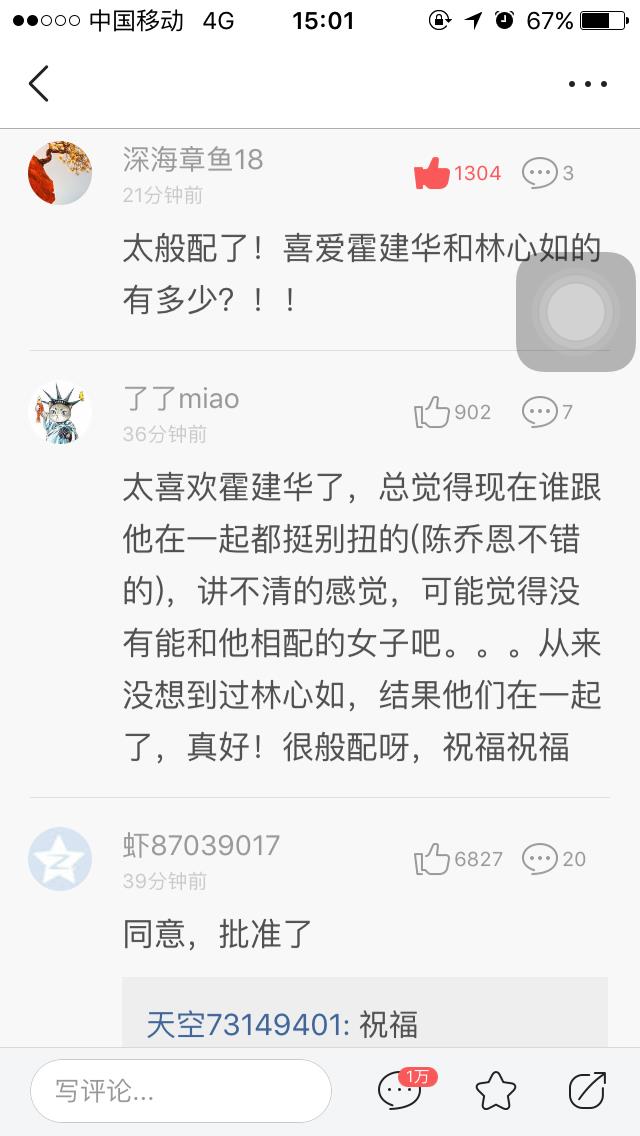
Task: Open 了了miao's profile avatar
Action: tap(60, 411)
